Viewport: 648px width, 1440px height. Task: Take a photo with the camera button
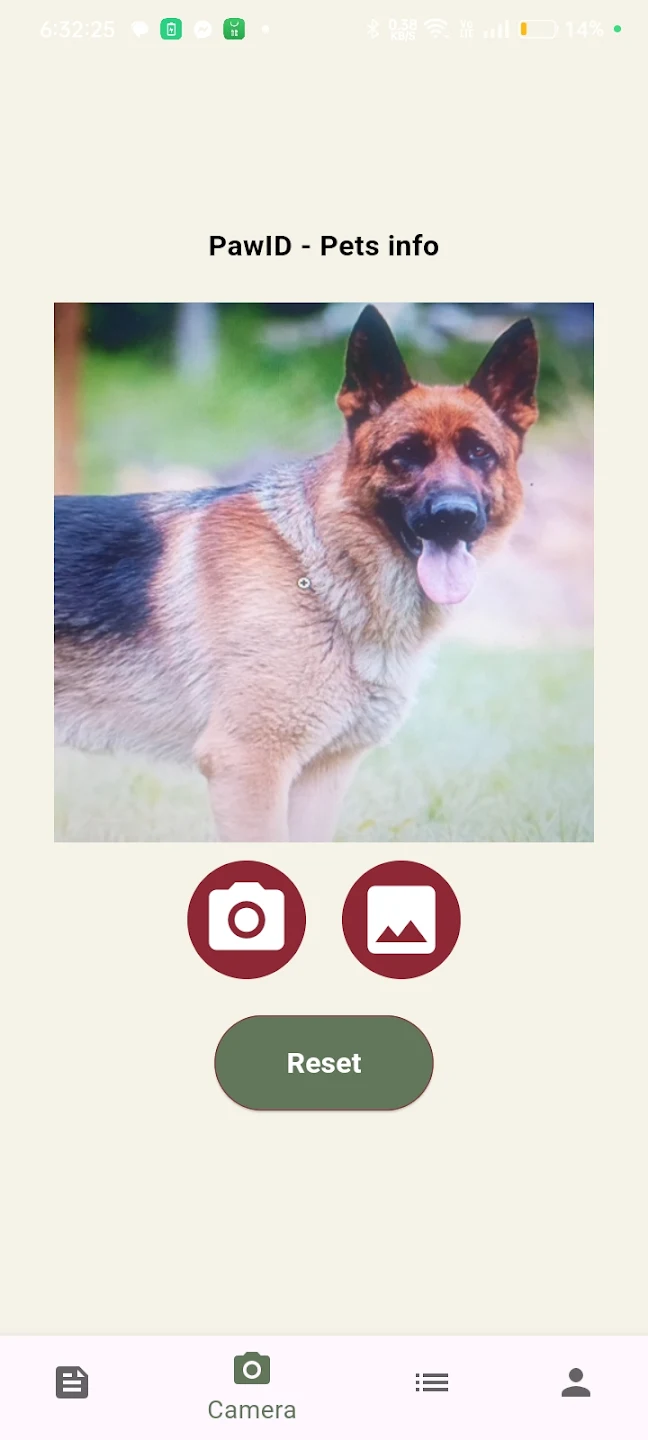246,919
